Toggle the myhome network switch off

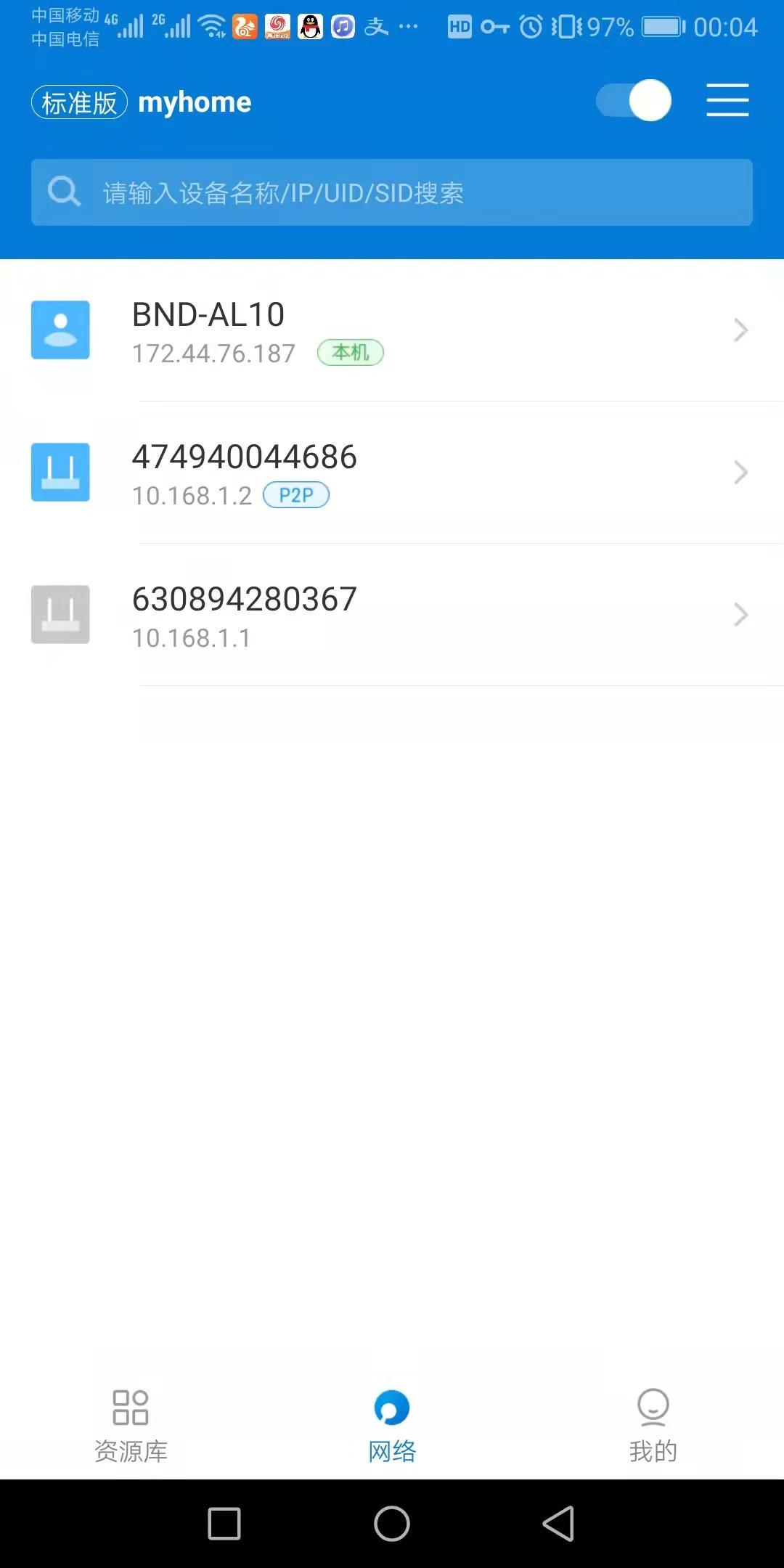(633, 100)
